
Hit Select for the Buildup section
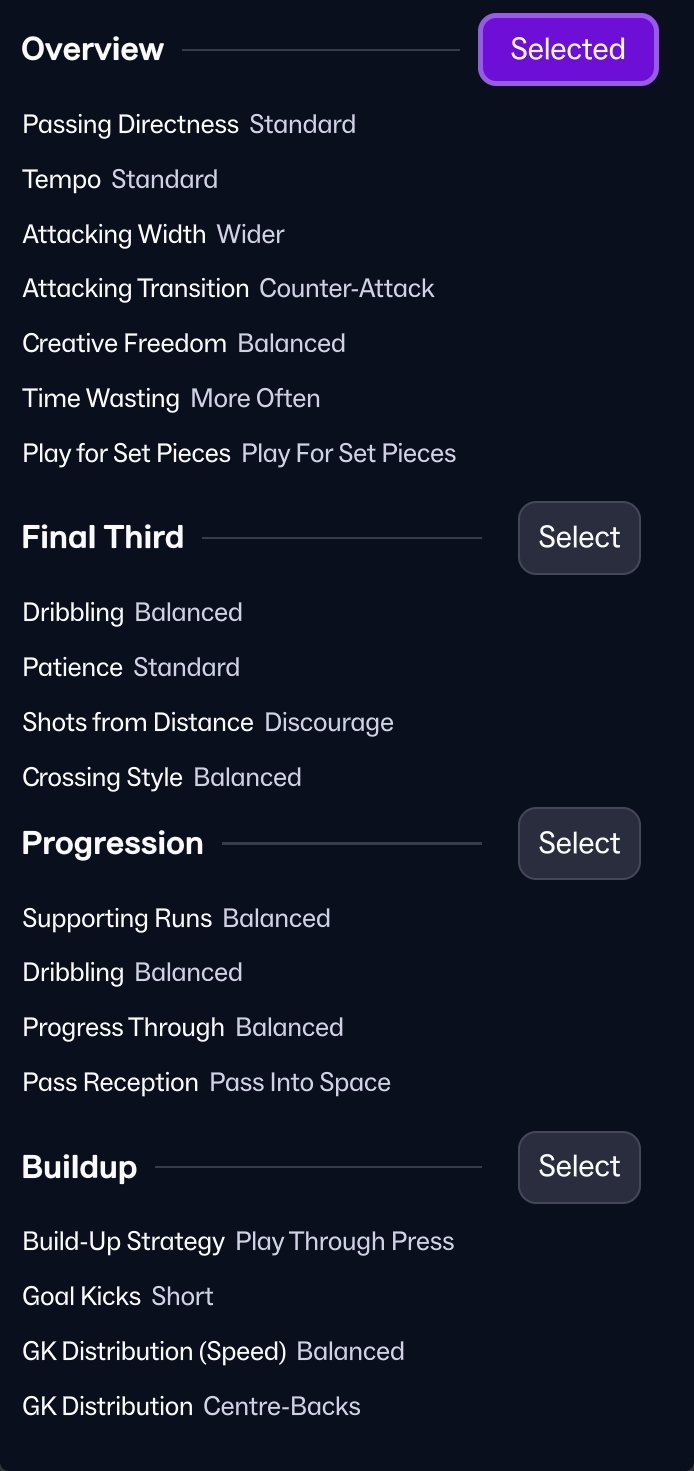point(579,1167)
